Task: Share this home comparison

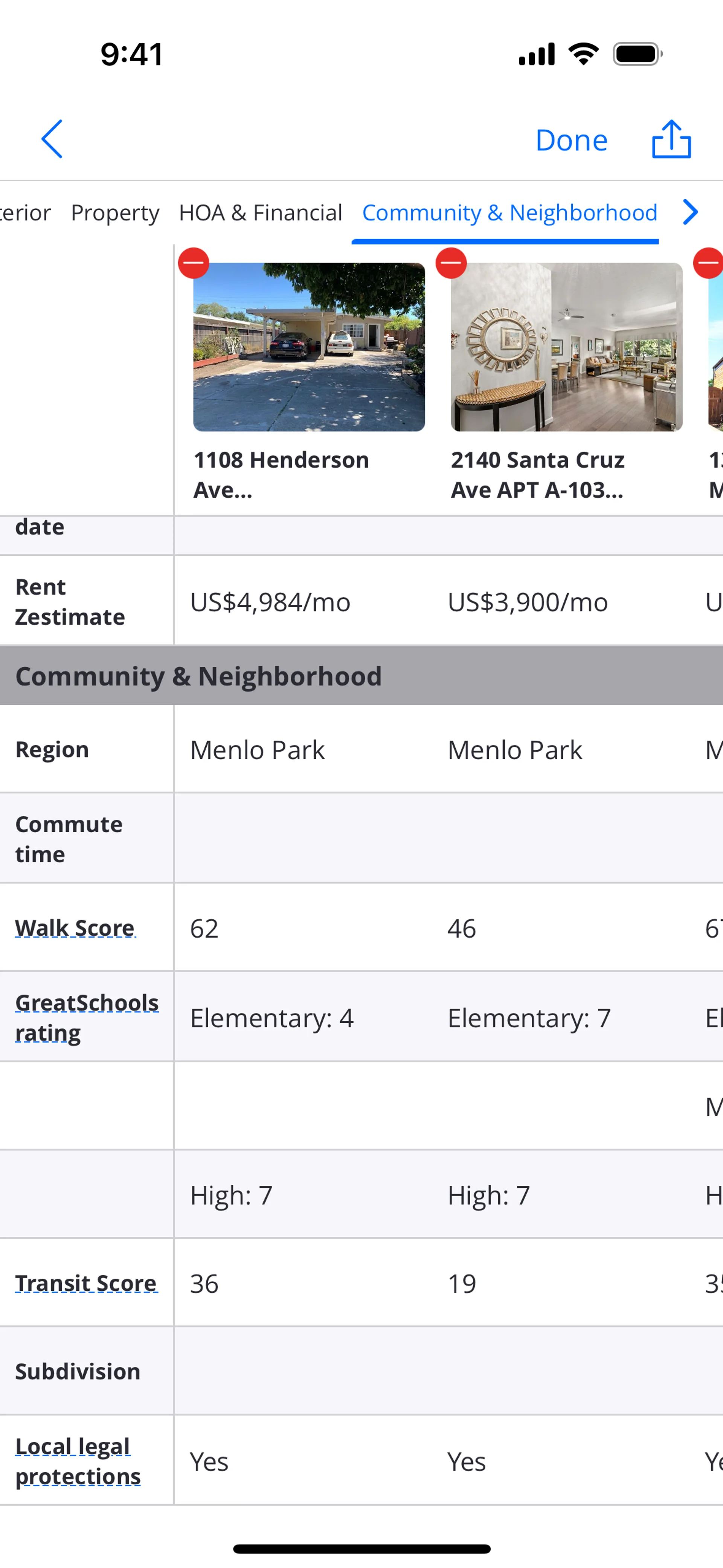Action: tap(671, 139)
